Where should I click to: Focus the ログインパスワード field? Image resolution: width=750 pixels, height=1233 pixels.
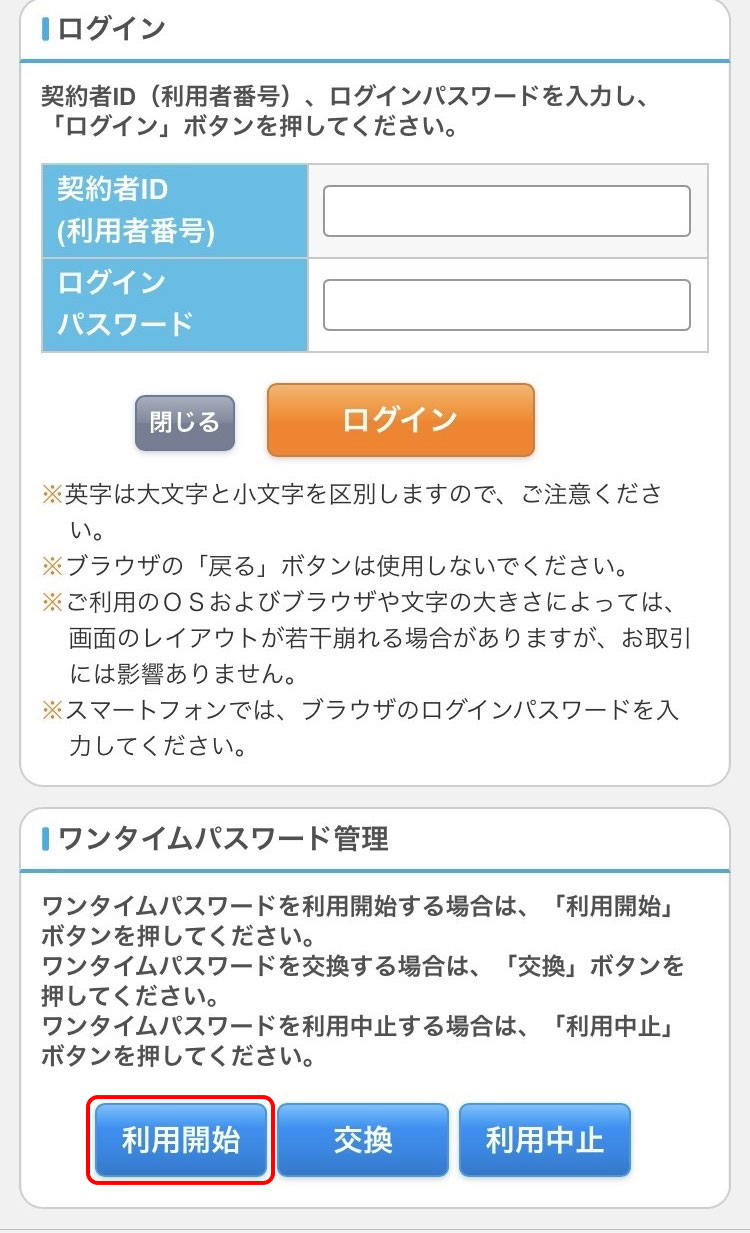click(506, 305)
